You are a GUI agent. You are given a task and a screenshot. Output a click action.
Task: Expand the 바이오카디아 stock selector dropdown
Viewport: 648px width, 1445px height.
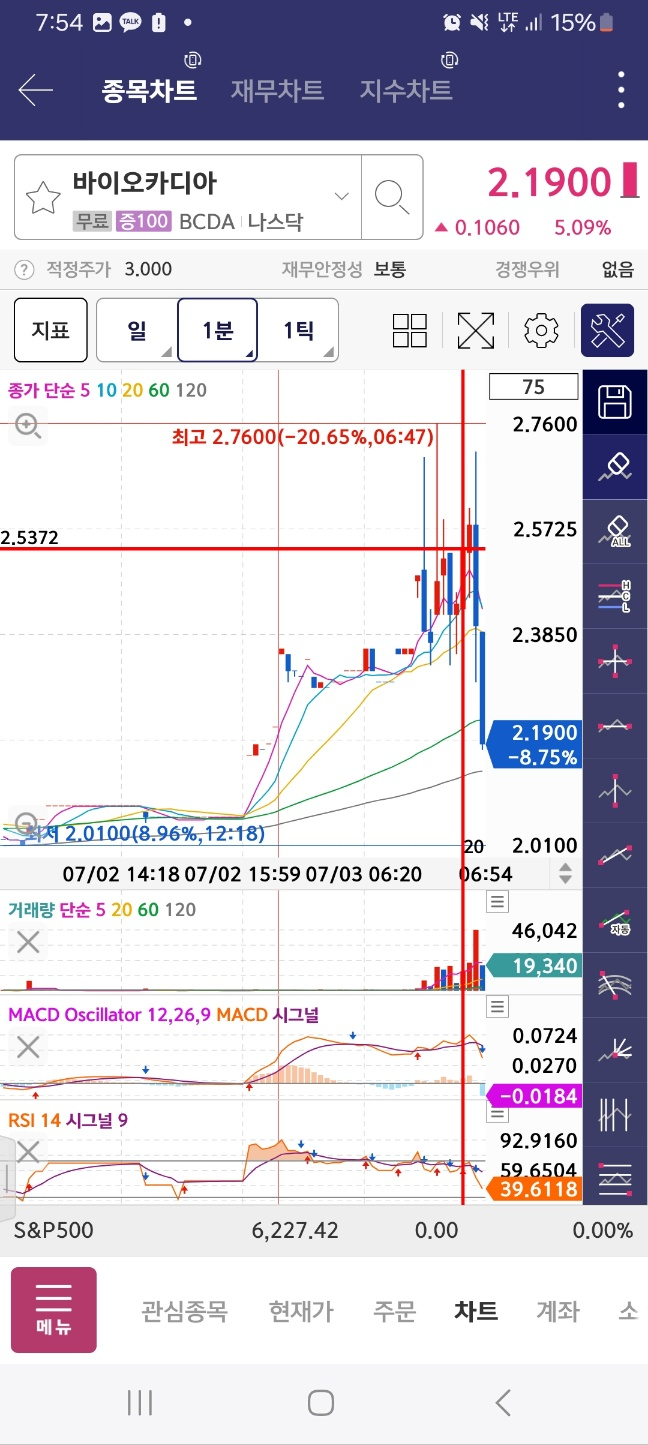coord(341,196)
